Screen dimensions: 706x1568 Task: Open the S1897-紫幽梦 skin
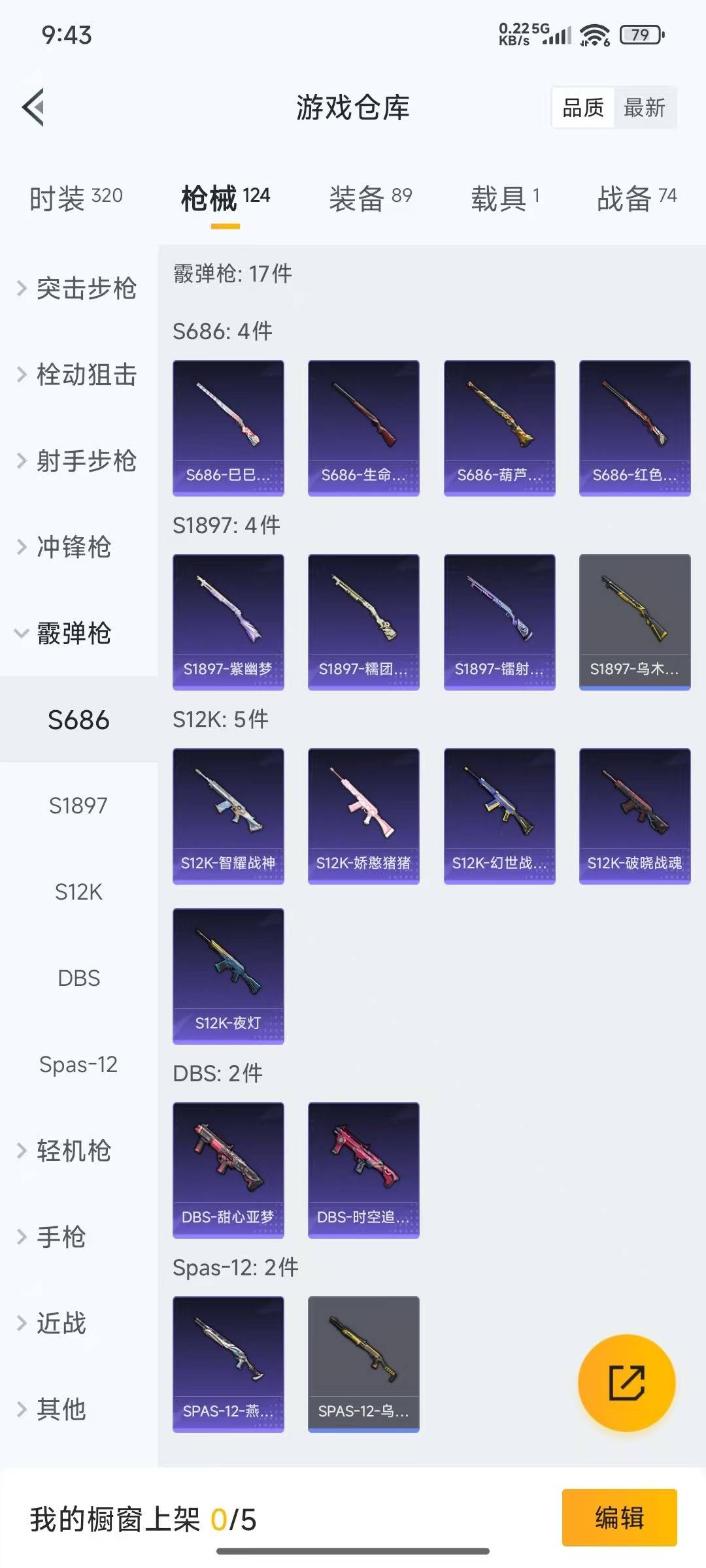228,621
